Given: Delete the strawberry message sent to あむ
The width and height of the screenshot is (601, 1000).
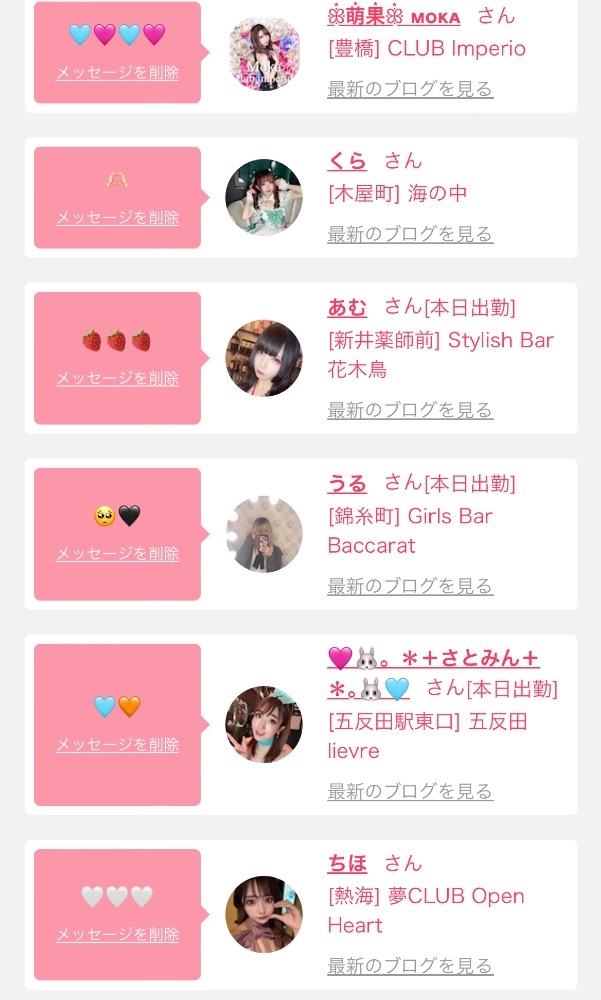Looking at the screenshot, I should (118, 379).
